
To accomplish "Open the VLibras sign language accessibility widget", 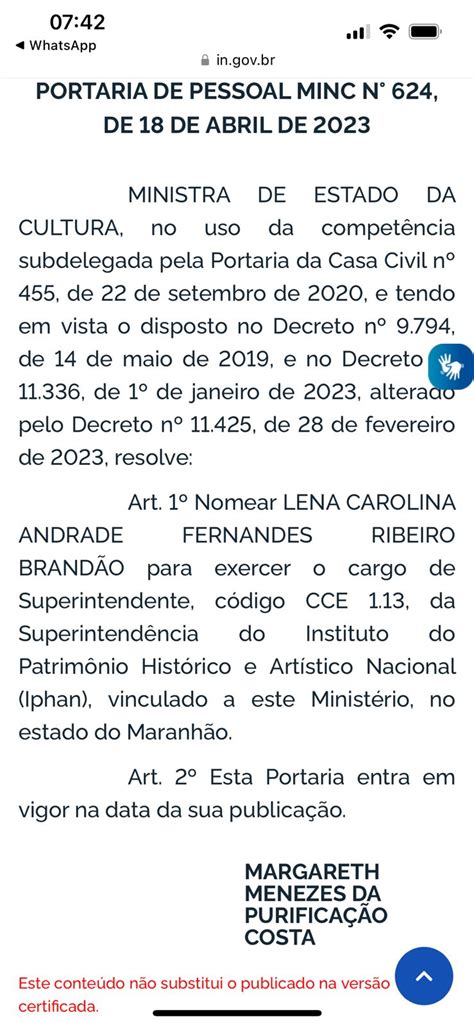I will click(451, 367).
